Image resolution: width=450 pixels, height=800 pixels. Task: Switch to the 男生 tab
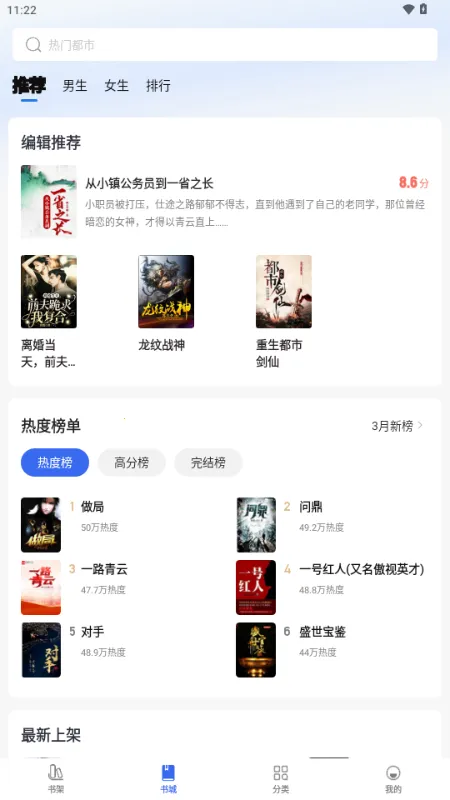tap(75, 86)
